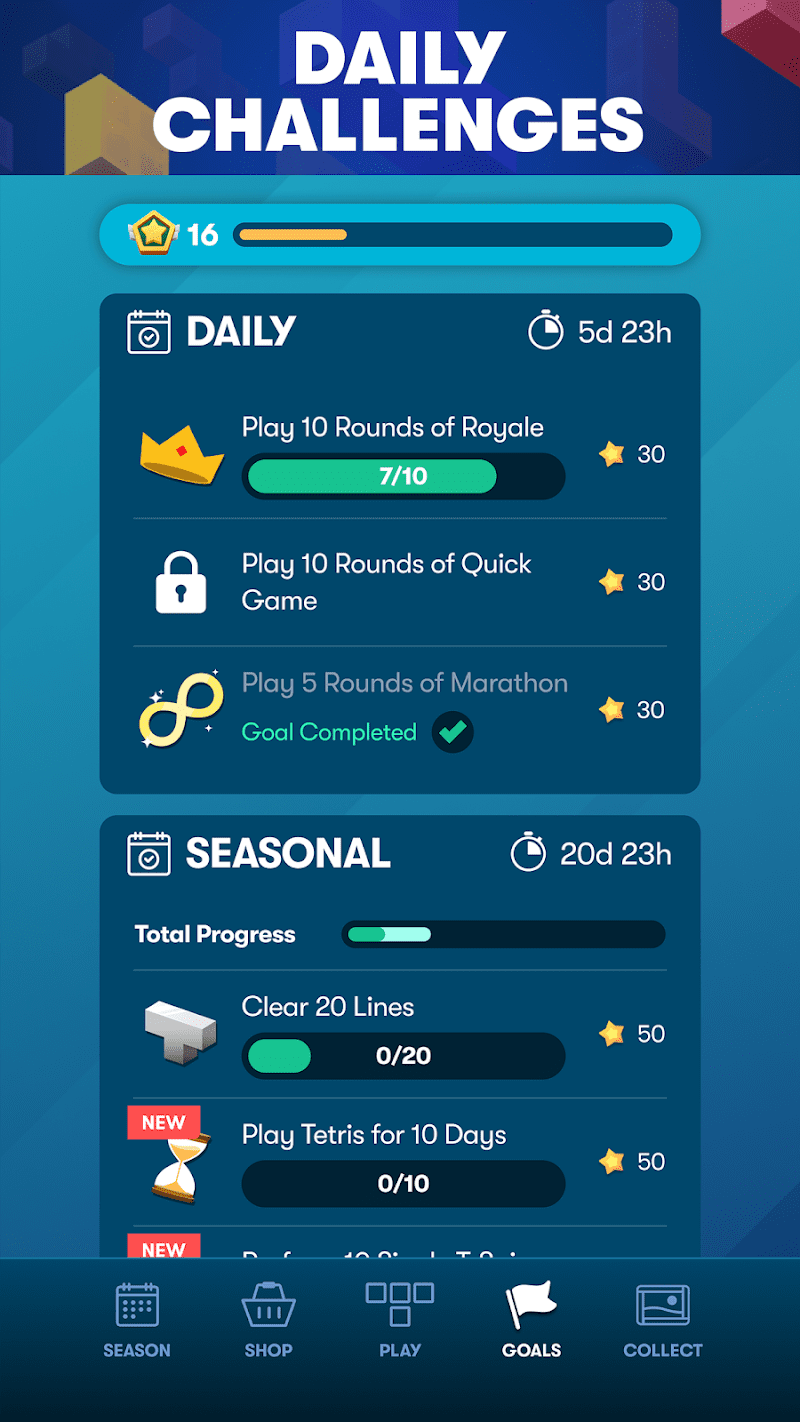Screen dimensions: 800x1422
Task: Switch to the Collect tab
Action: pos(663,1320)
